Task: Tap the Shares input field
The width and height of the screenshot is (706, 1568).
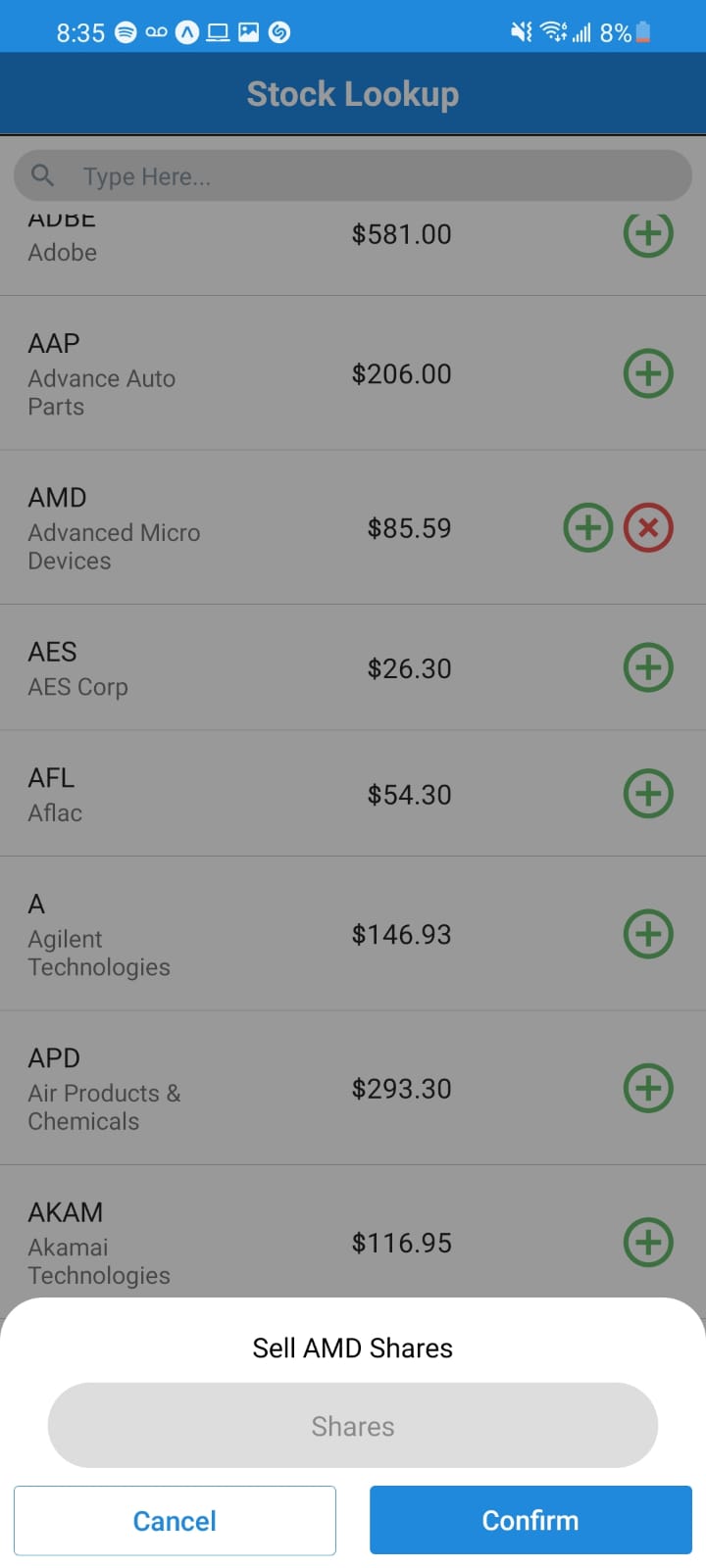Action: pos(353,1425)
